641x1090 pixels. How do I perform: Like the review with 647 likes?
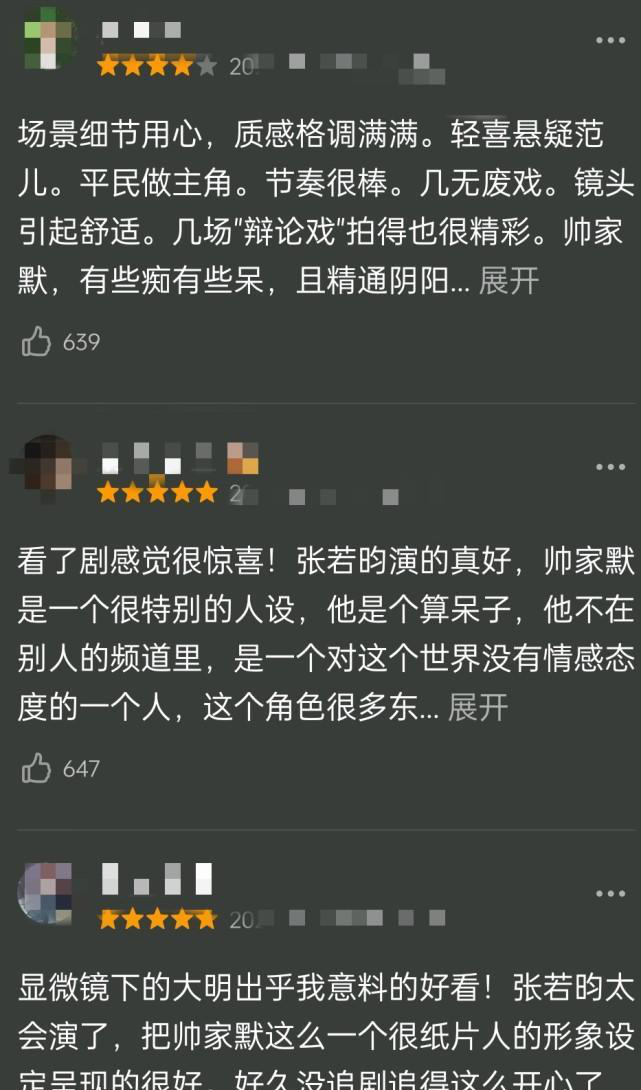[37, 768]
